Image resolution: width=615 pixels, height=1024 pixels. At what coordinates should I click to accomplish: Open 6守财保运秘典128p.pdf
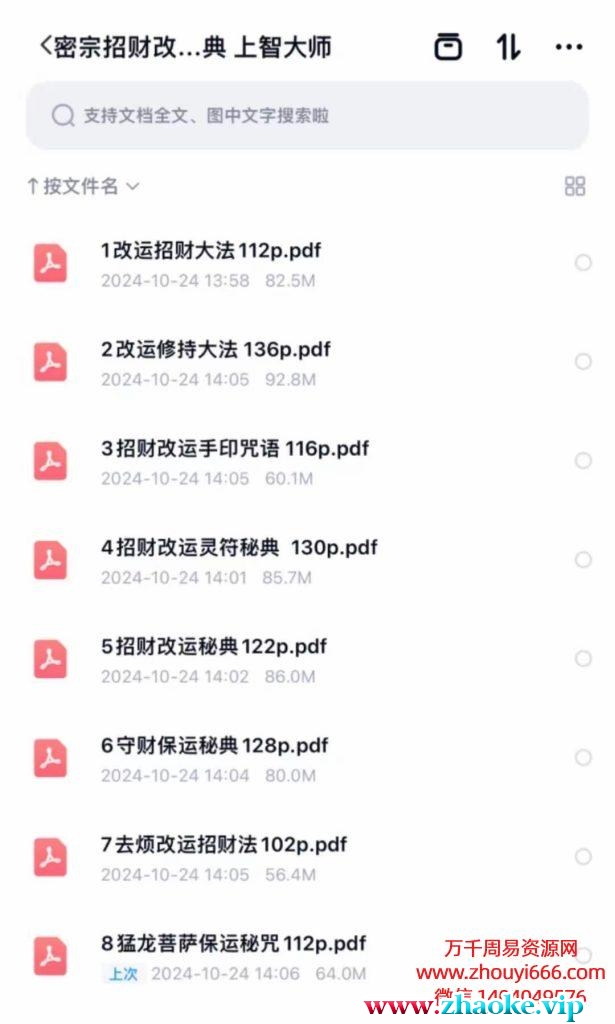point(214,746)
